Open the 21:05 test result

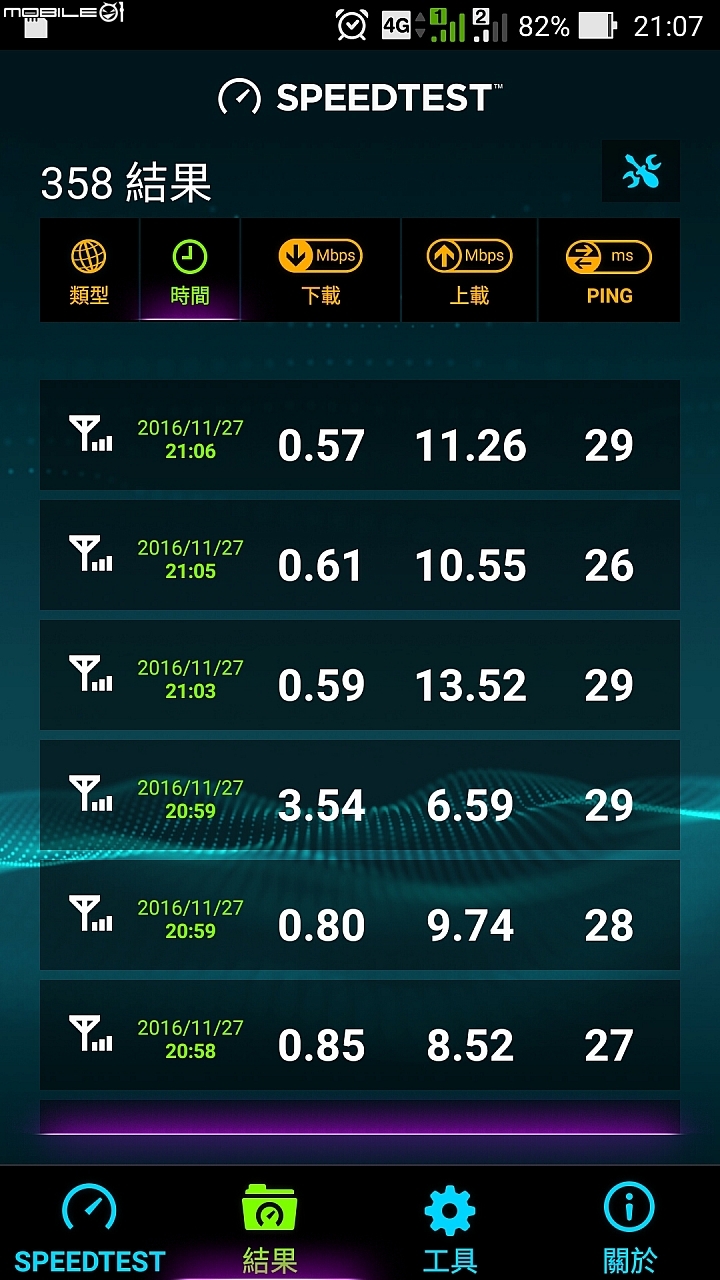tap(360, 555)
